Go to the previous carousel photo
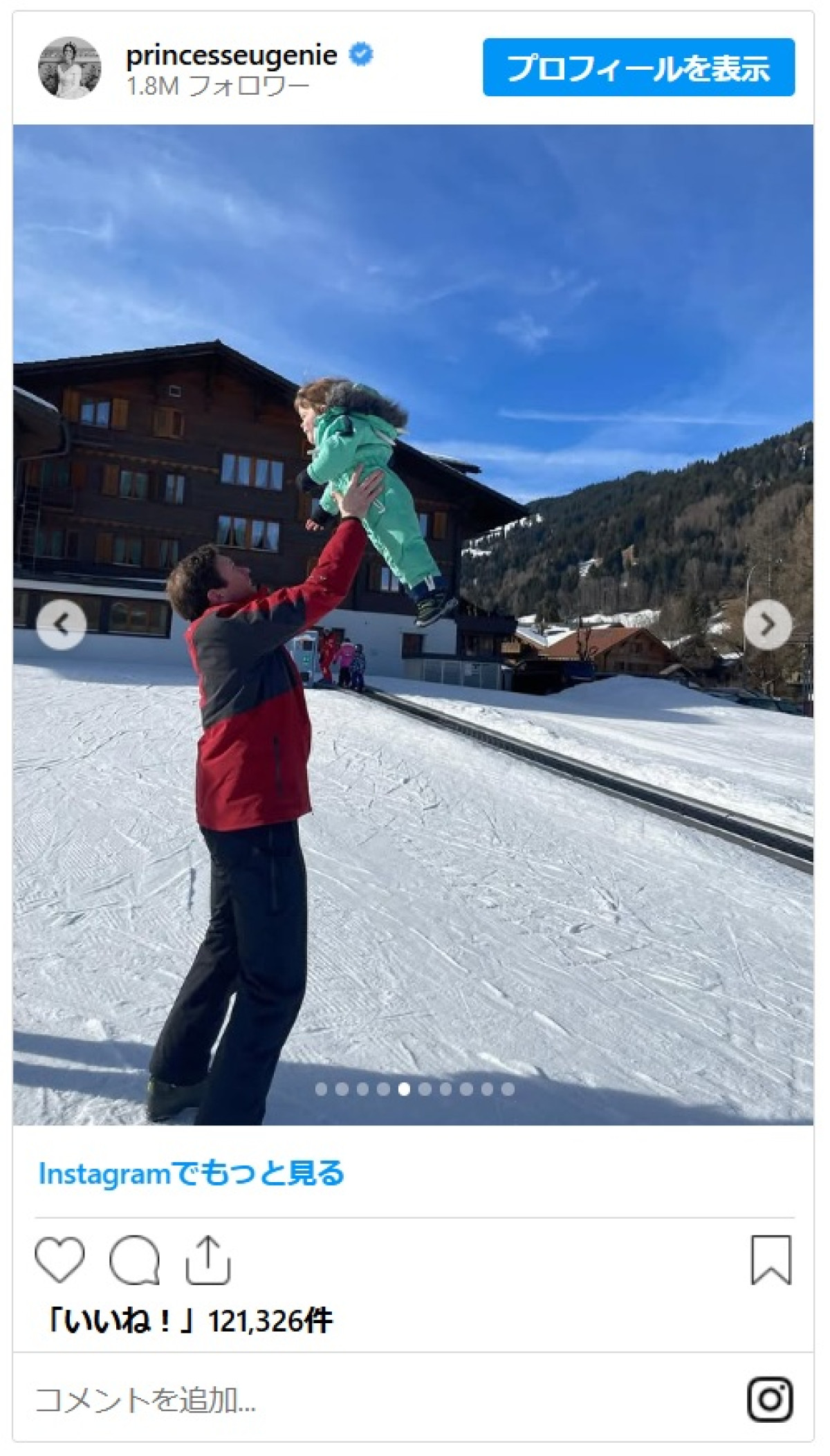 (62, 625)
